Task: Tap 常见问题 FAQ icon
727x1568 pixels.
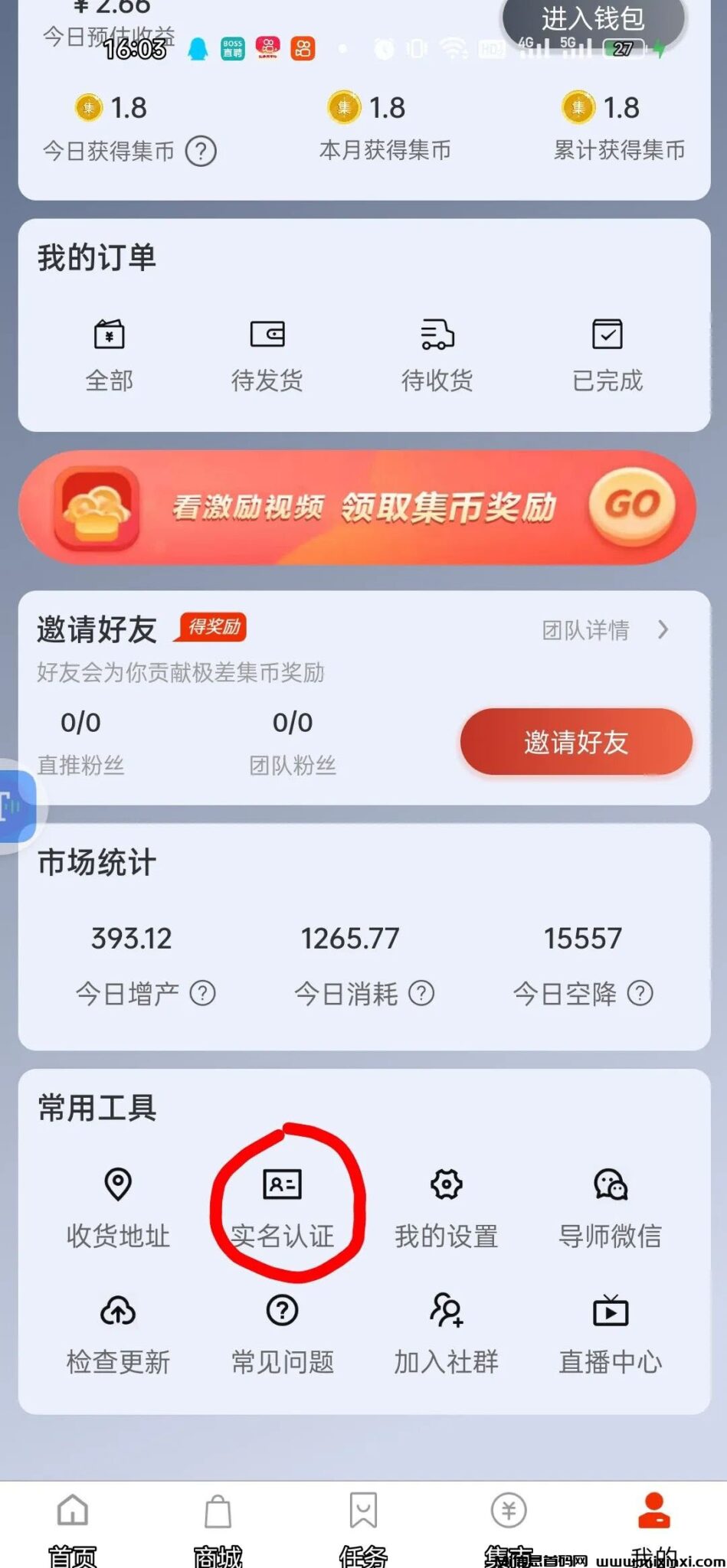Action: coord(282,1311)
